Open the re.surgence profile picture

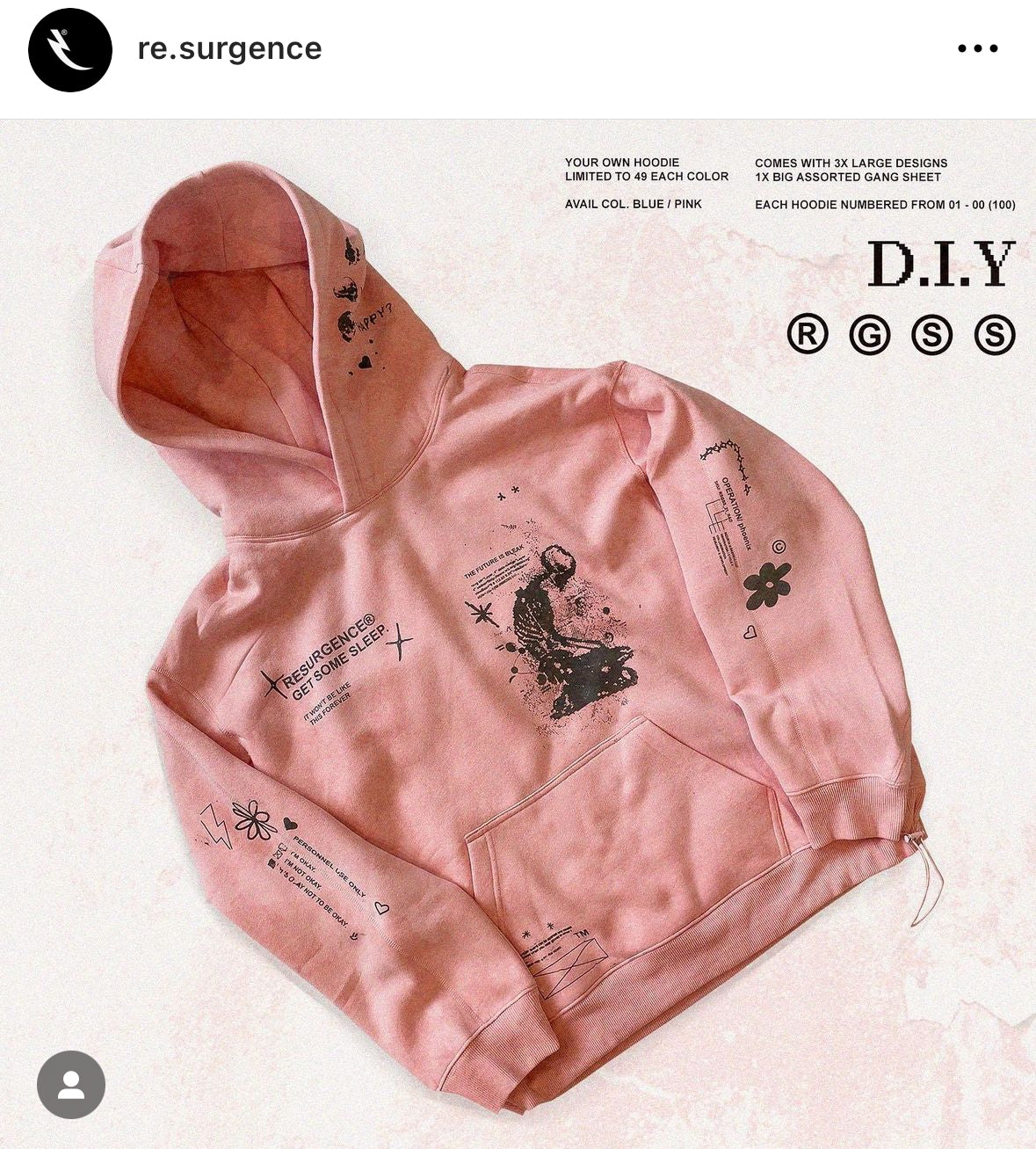70,50
